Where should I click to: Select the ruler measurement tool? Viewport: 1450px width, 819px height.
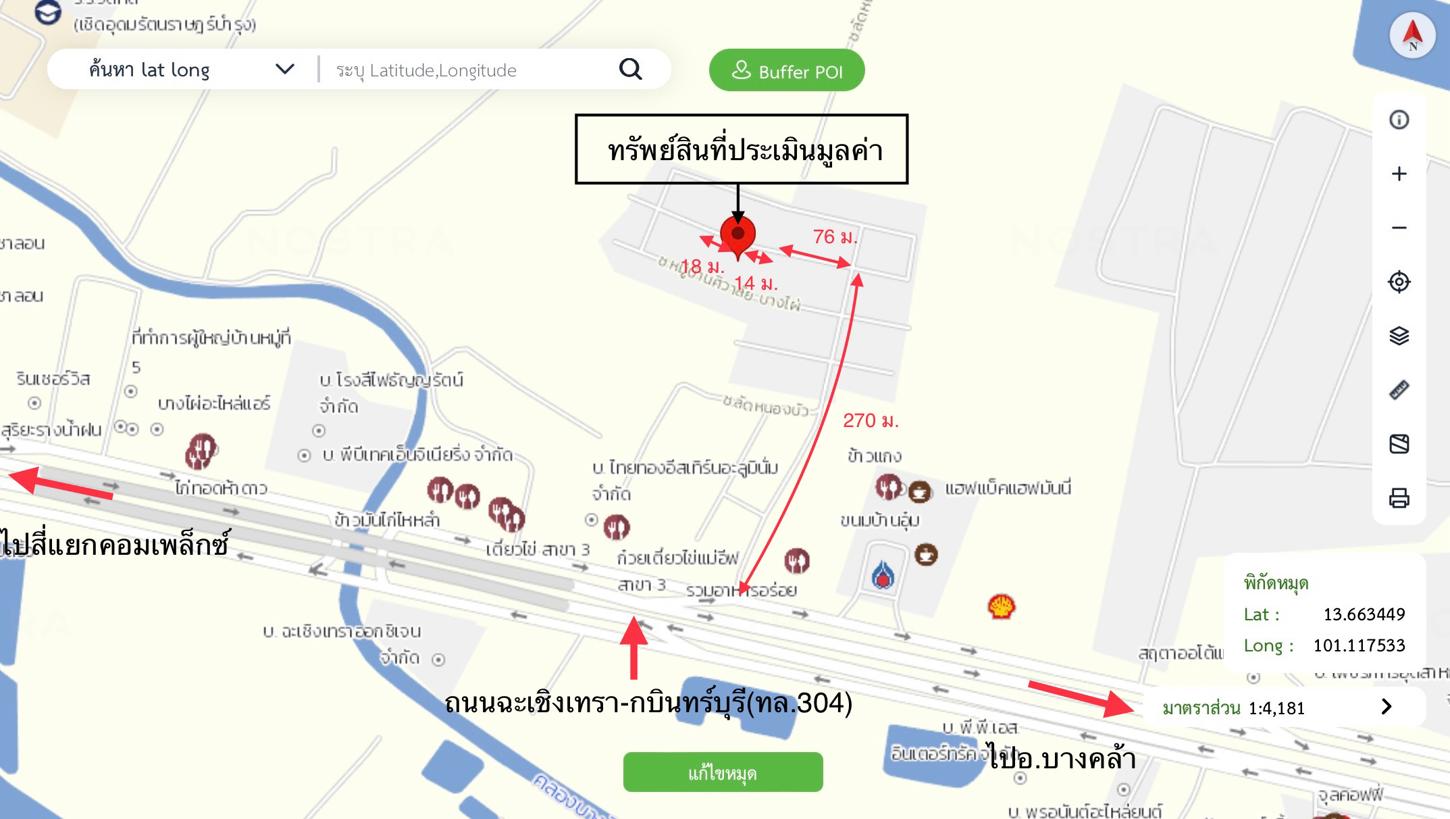pos(1399,390)
